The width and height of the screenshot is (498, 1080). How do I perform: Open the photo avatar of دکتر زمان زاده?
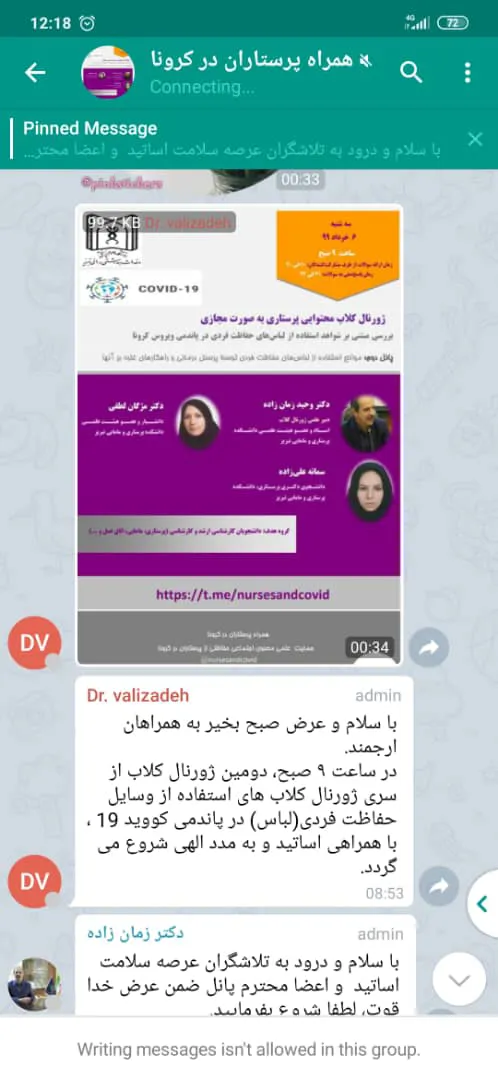34,984
